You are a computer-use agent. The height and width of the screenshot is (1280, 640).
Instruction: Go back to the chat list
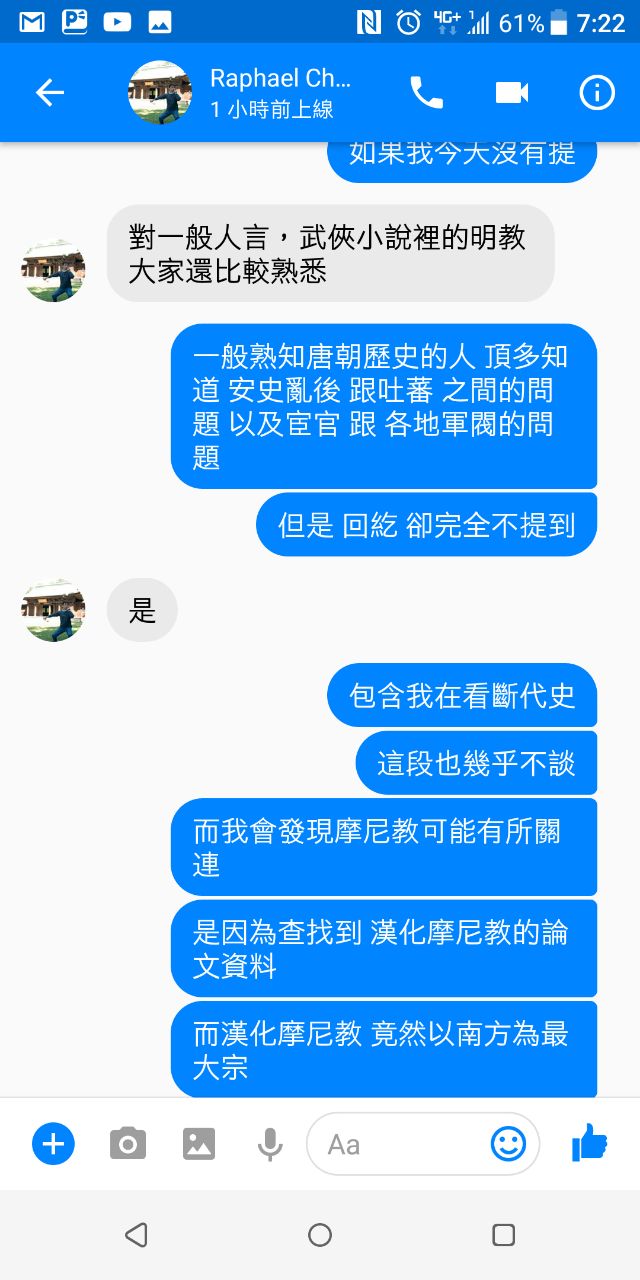coord(49,93)
